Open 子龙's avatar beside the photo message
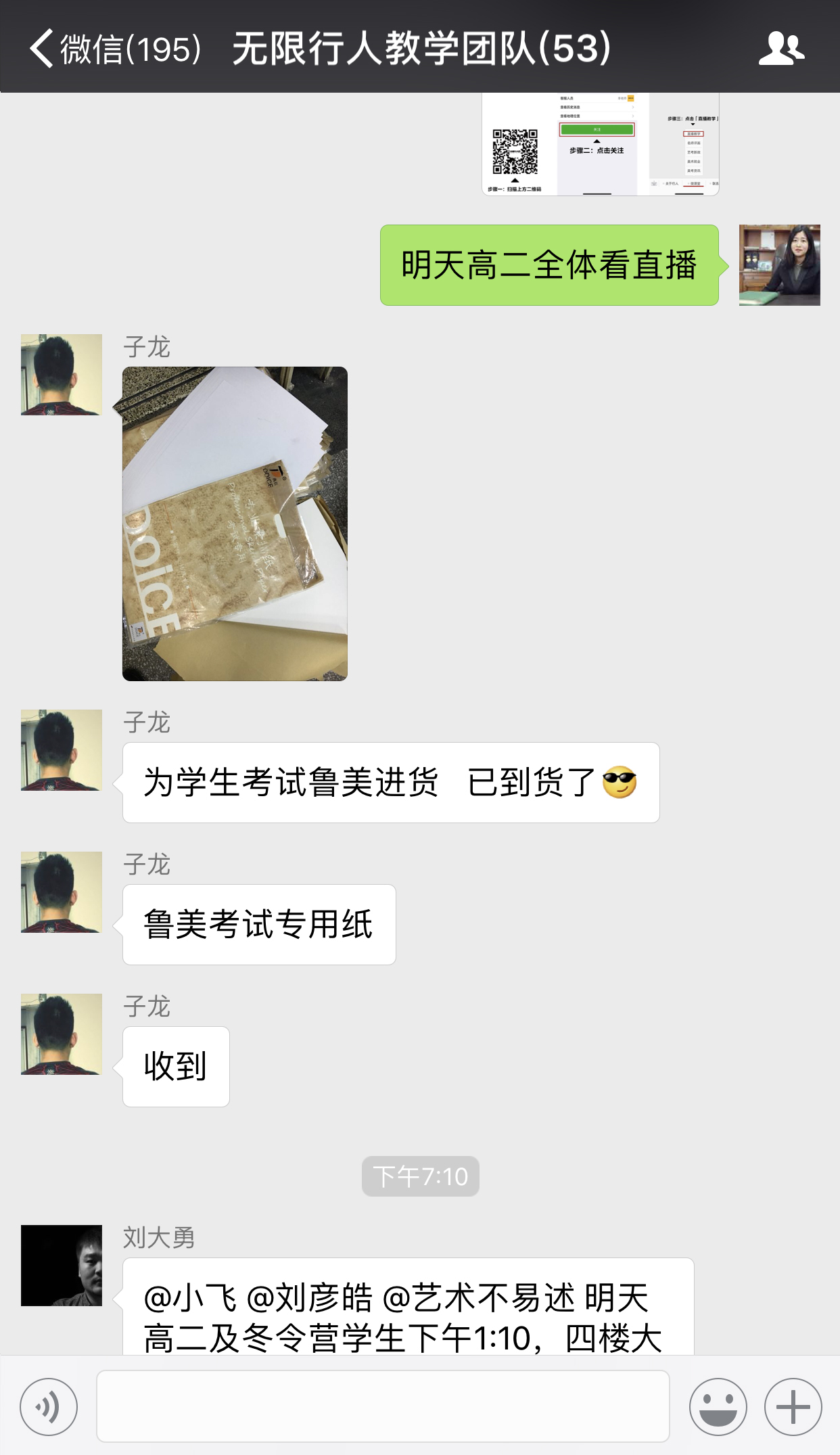840x1455 pixels. coord(62,374)
